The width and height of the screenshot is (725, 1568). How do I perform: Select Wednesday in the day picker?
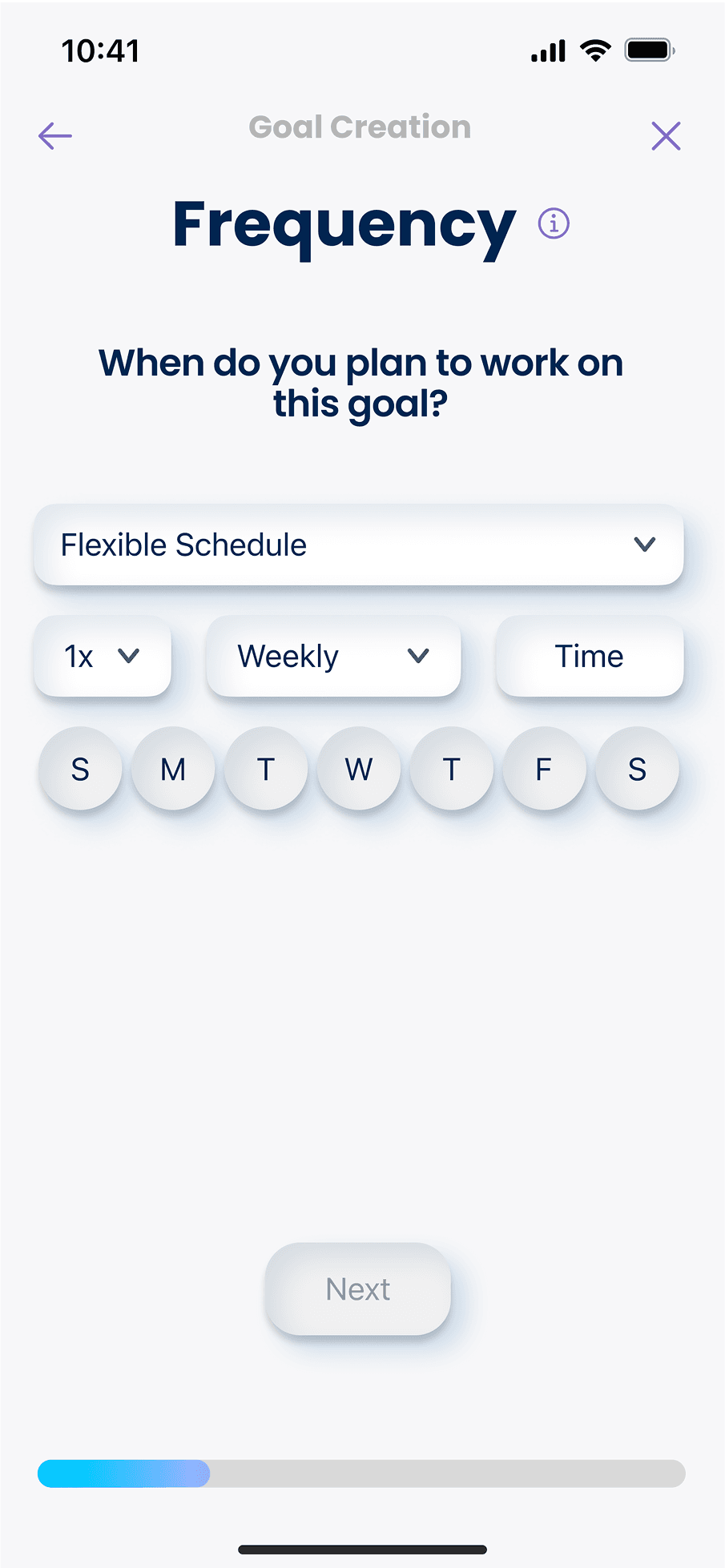(359, 769)
